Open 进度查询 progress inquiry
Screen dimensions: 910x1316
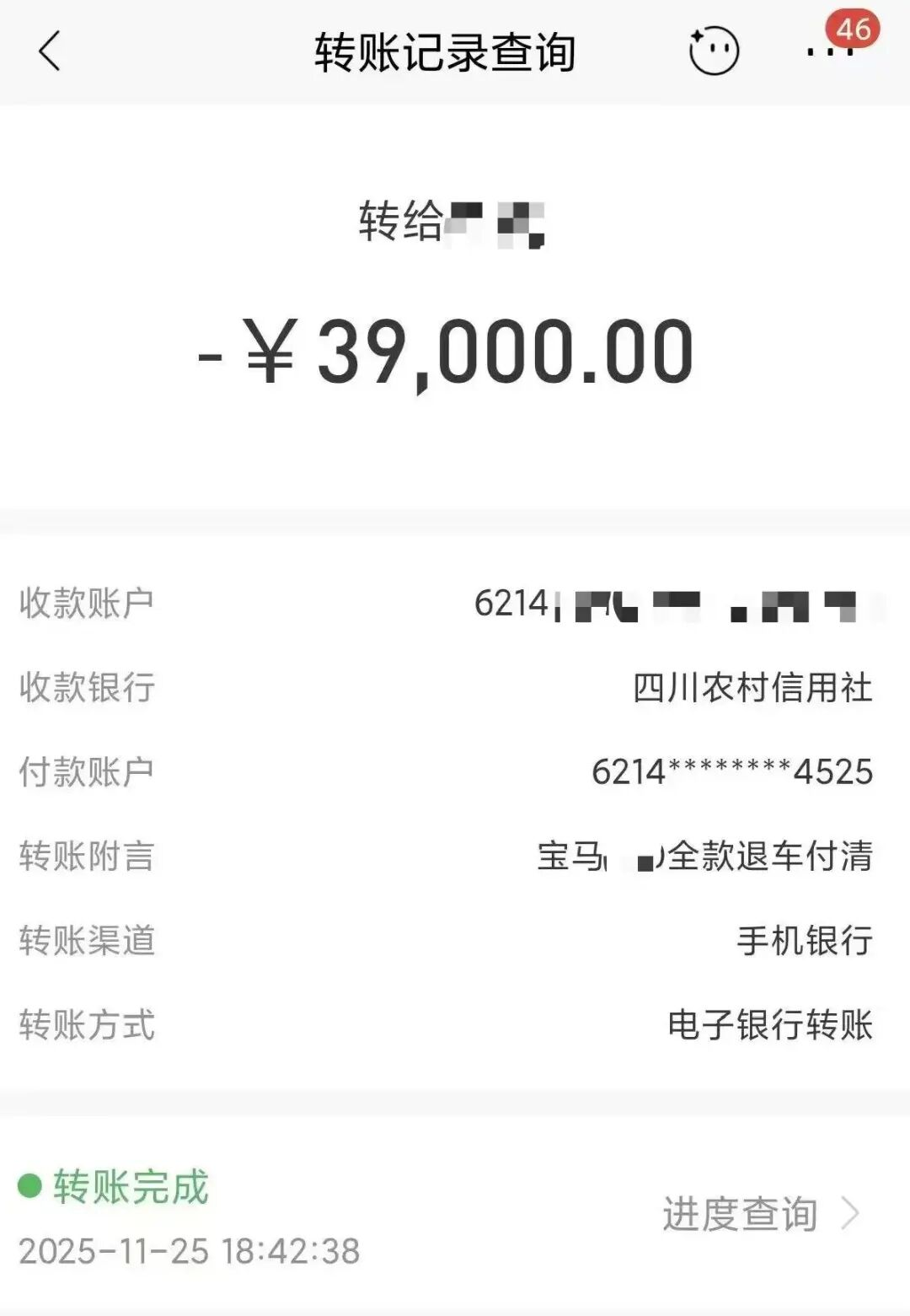[x=758, y=1214]
